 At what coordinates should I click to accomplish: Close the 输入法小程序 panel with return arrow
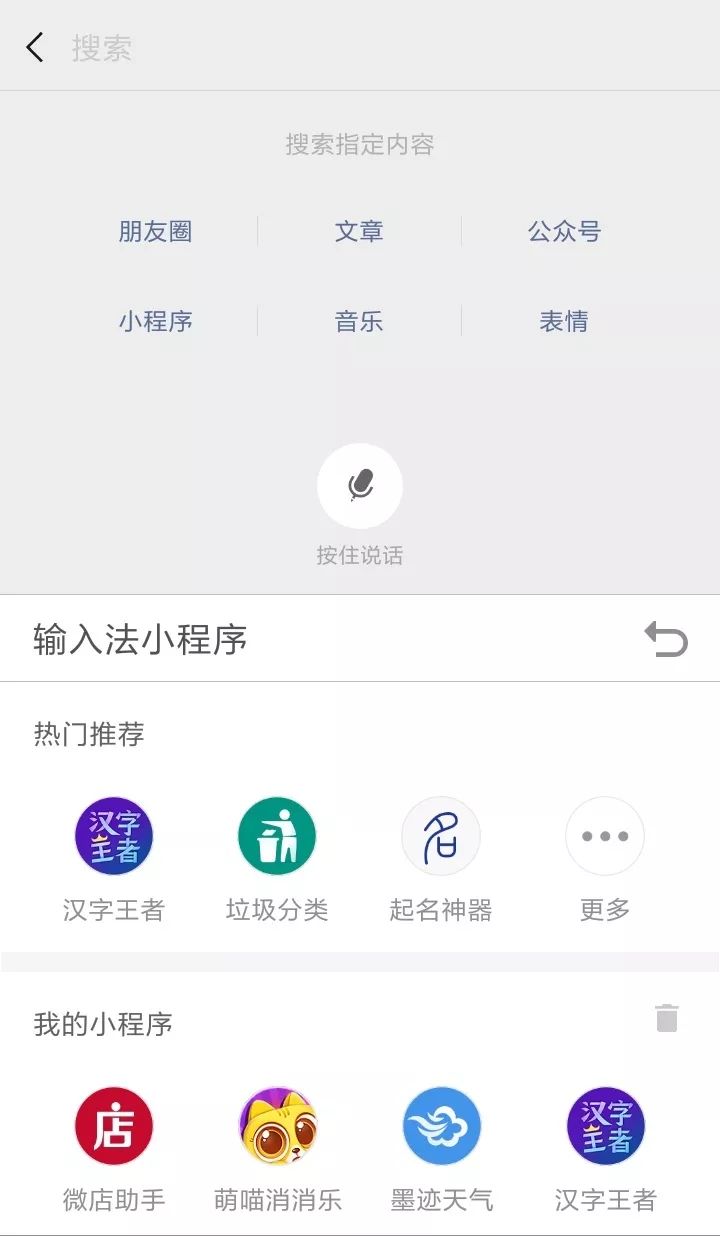(666, 639)
